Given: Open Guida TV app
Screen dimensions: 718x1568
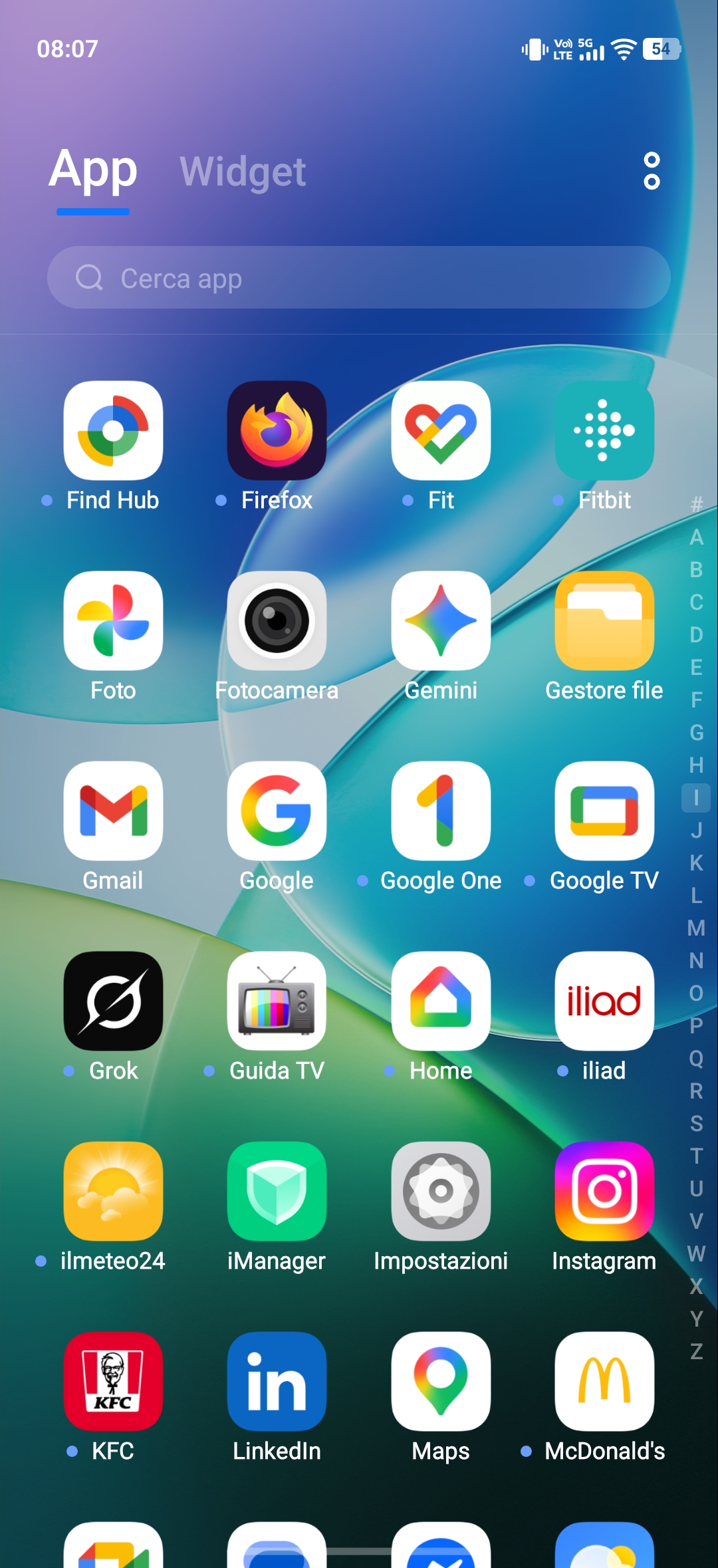Looking at the screenshot, I should point(277,1001).
